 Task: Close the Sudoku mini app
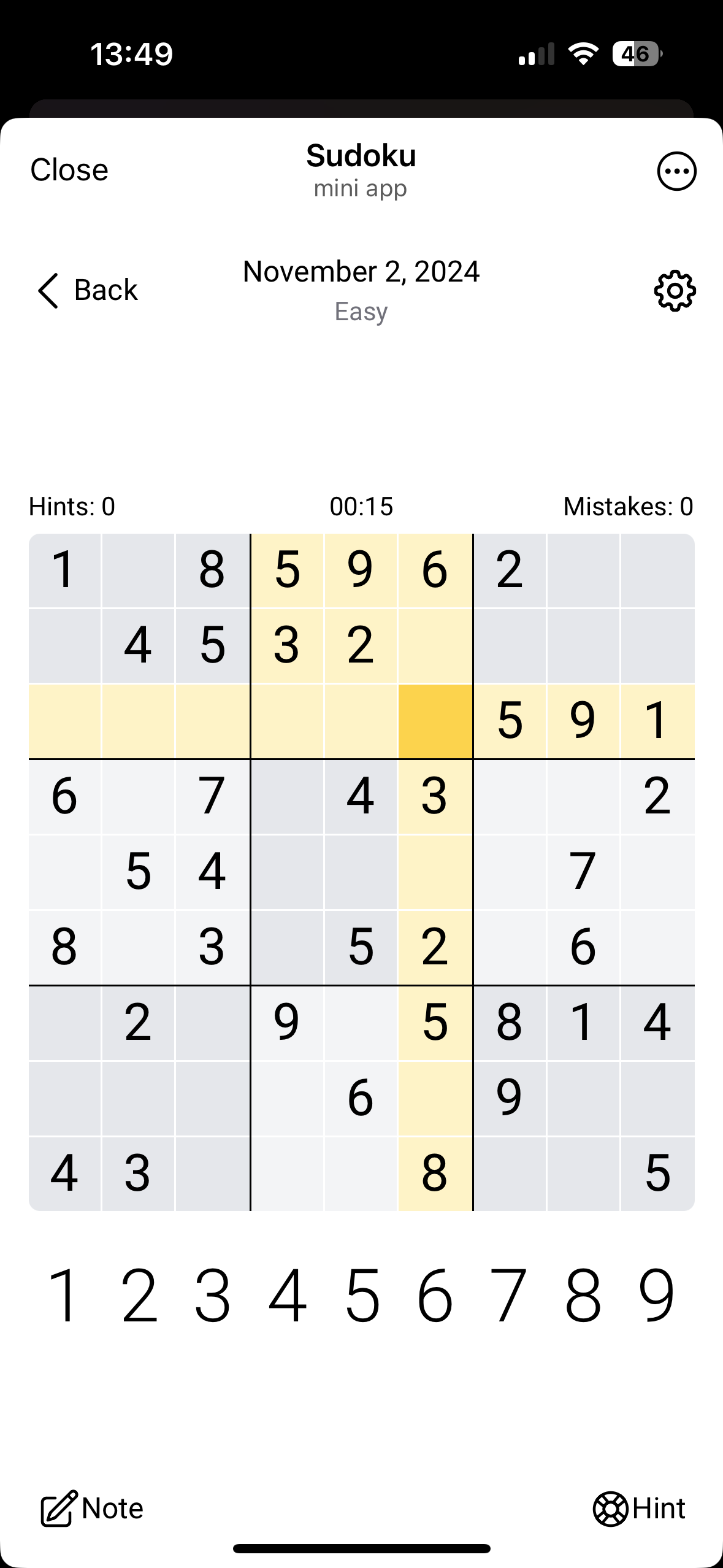[x=69, y=170]
